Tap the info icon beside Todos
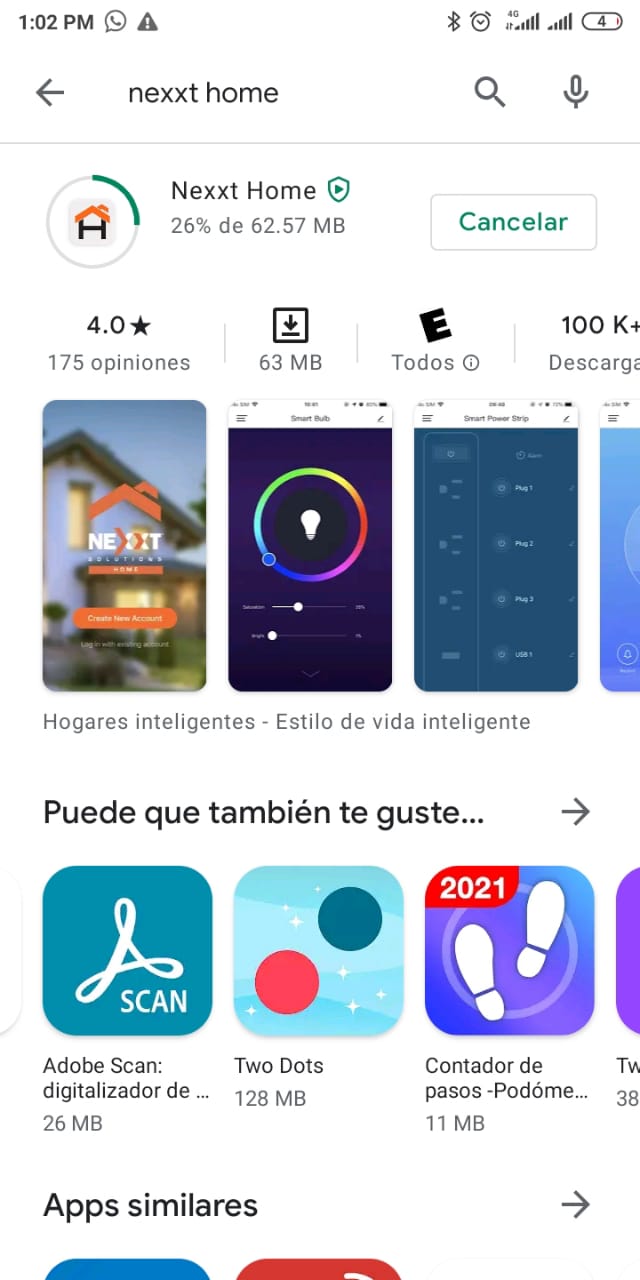 point(471,363)
